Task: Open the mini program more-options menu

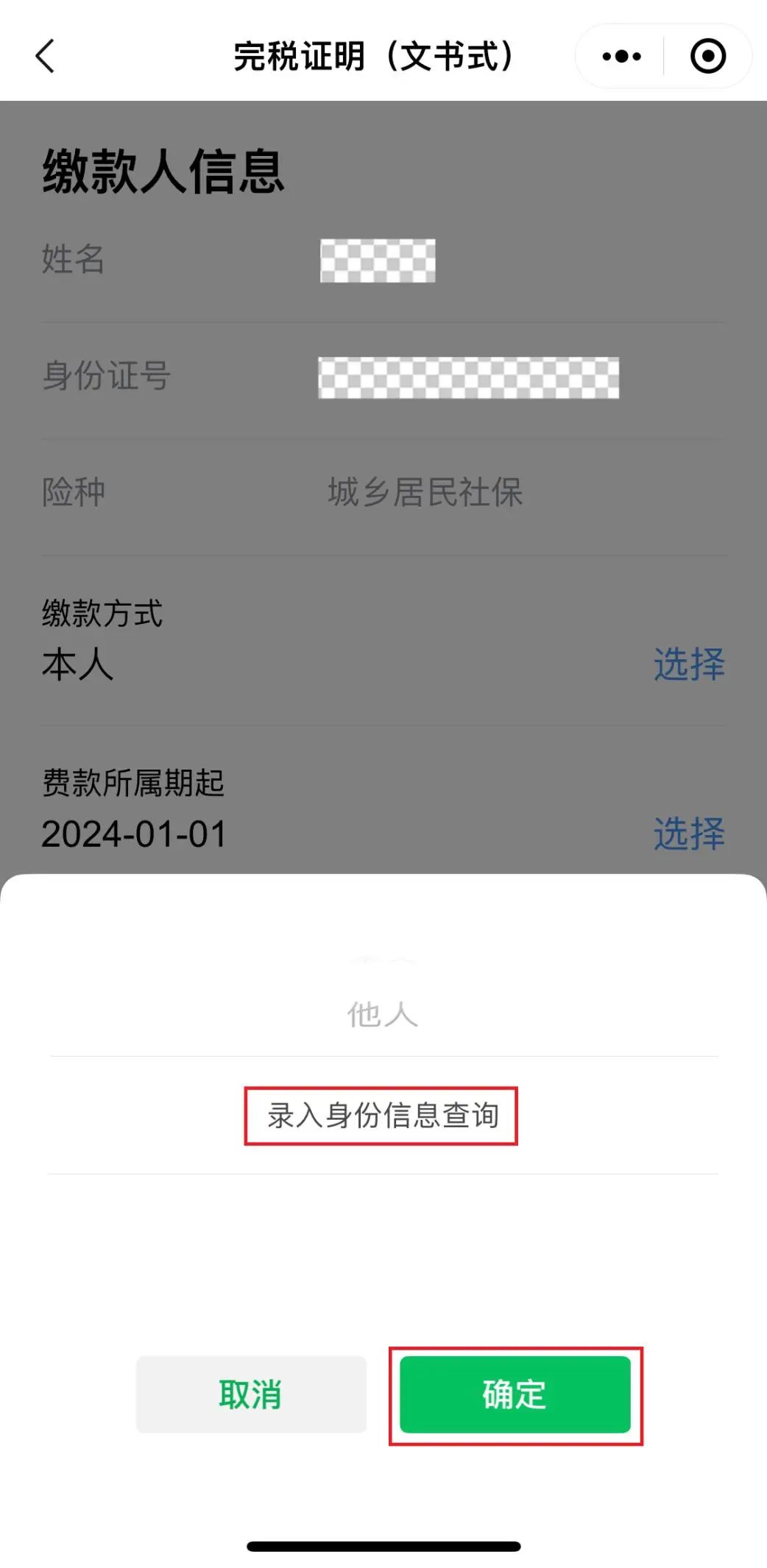Action: (x=621, y=57)
